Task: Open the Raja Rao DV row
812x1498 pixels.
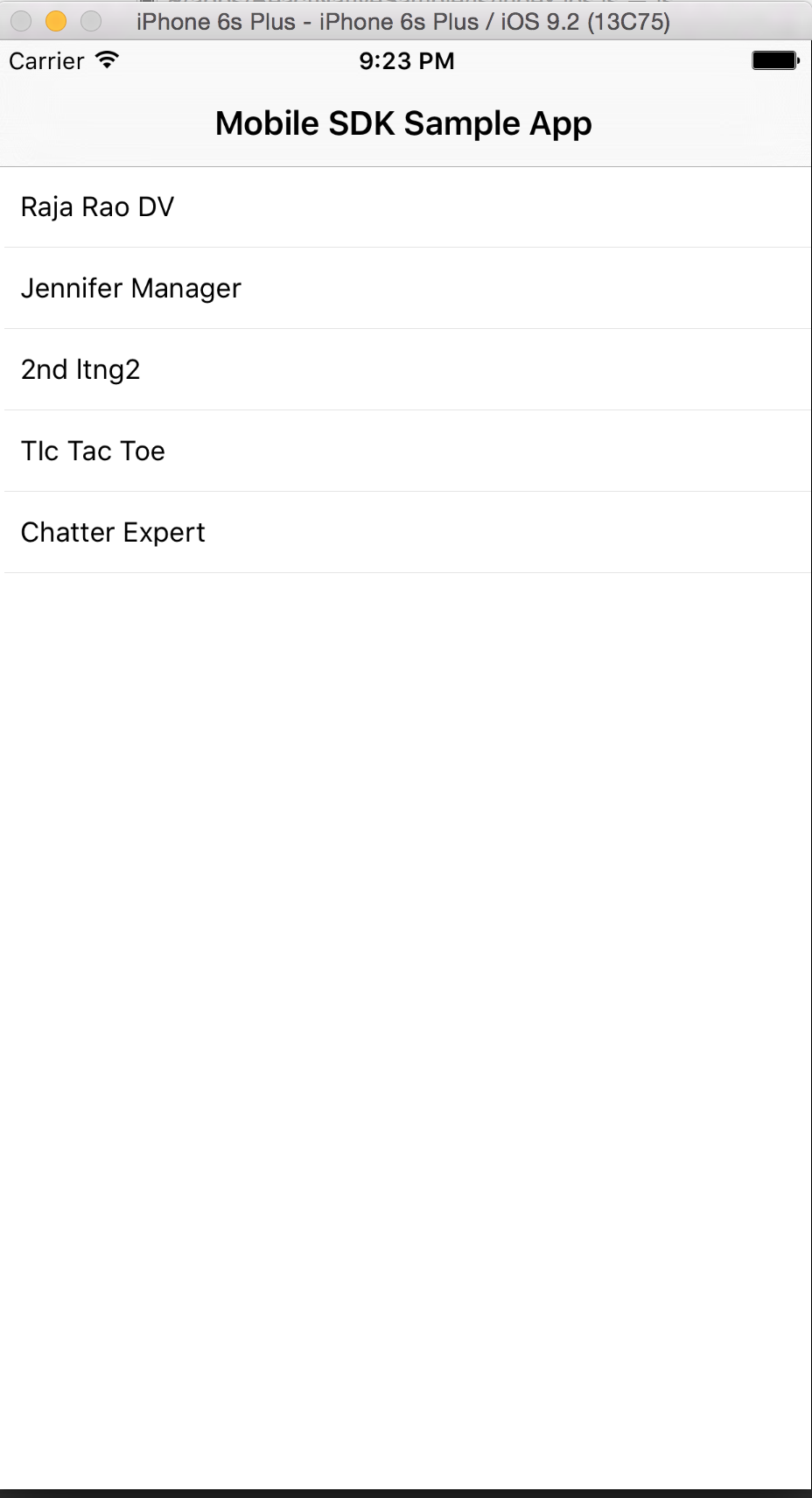Action: click(x=406, y=207)
